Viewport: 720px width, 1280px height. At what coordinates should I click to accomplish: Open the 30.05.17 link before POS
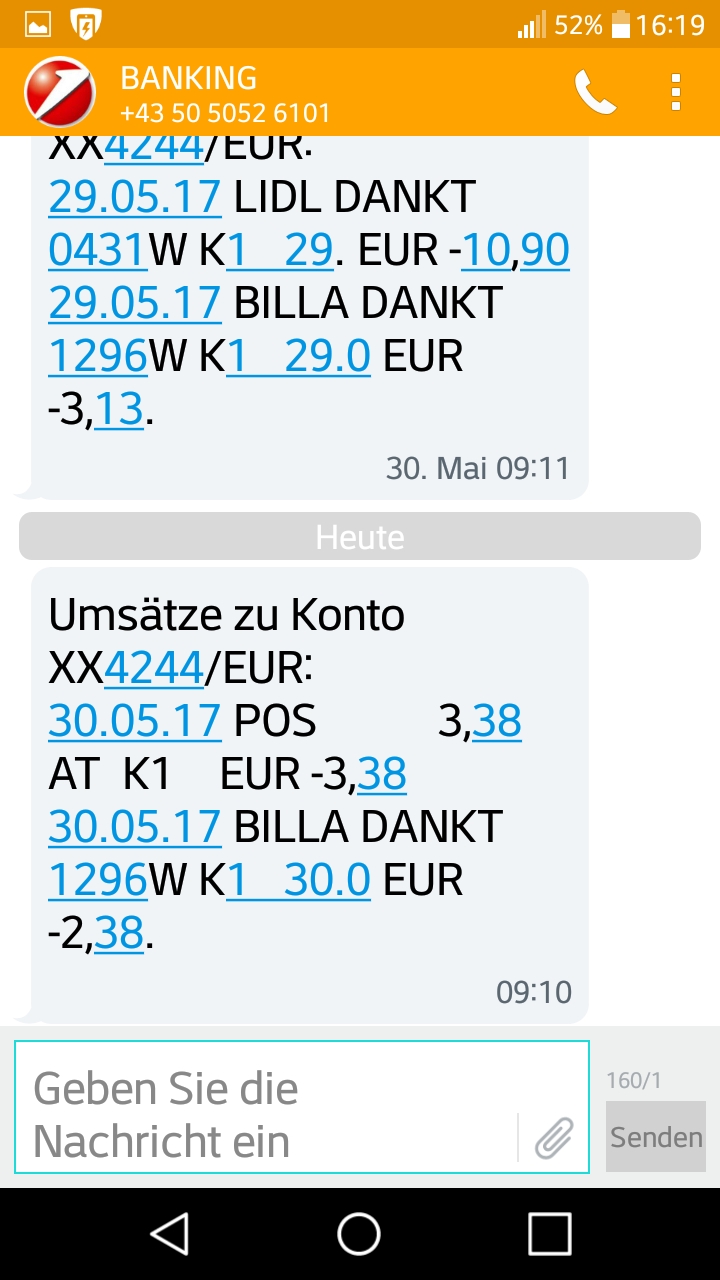click(135, 721)
